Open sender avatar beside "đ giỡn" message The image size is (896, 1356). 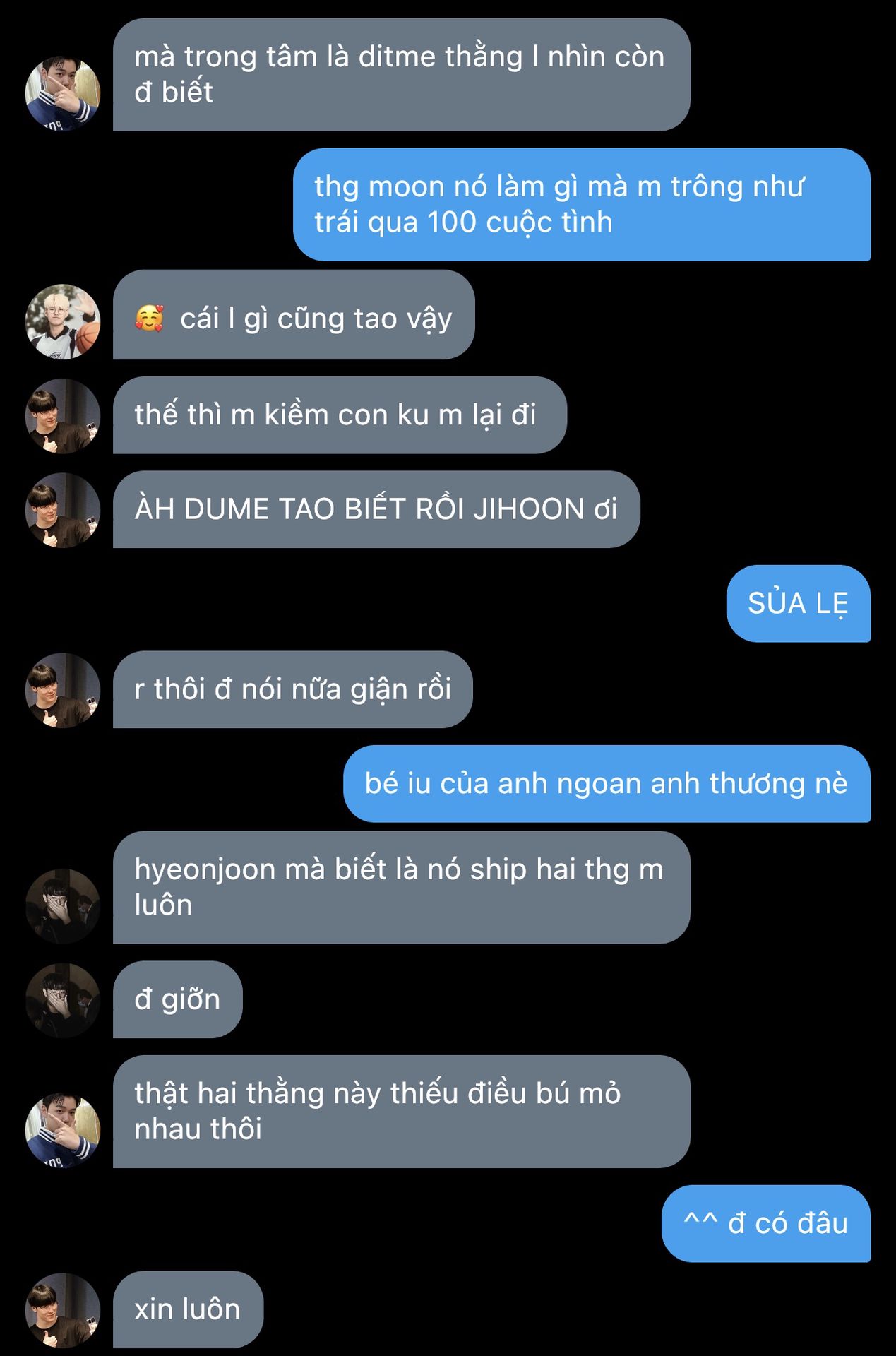(63, 1000)
